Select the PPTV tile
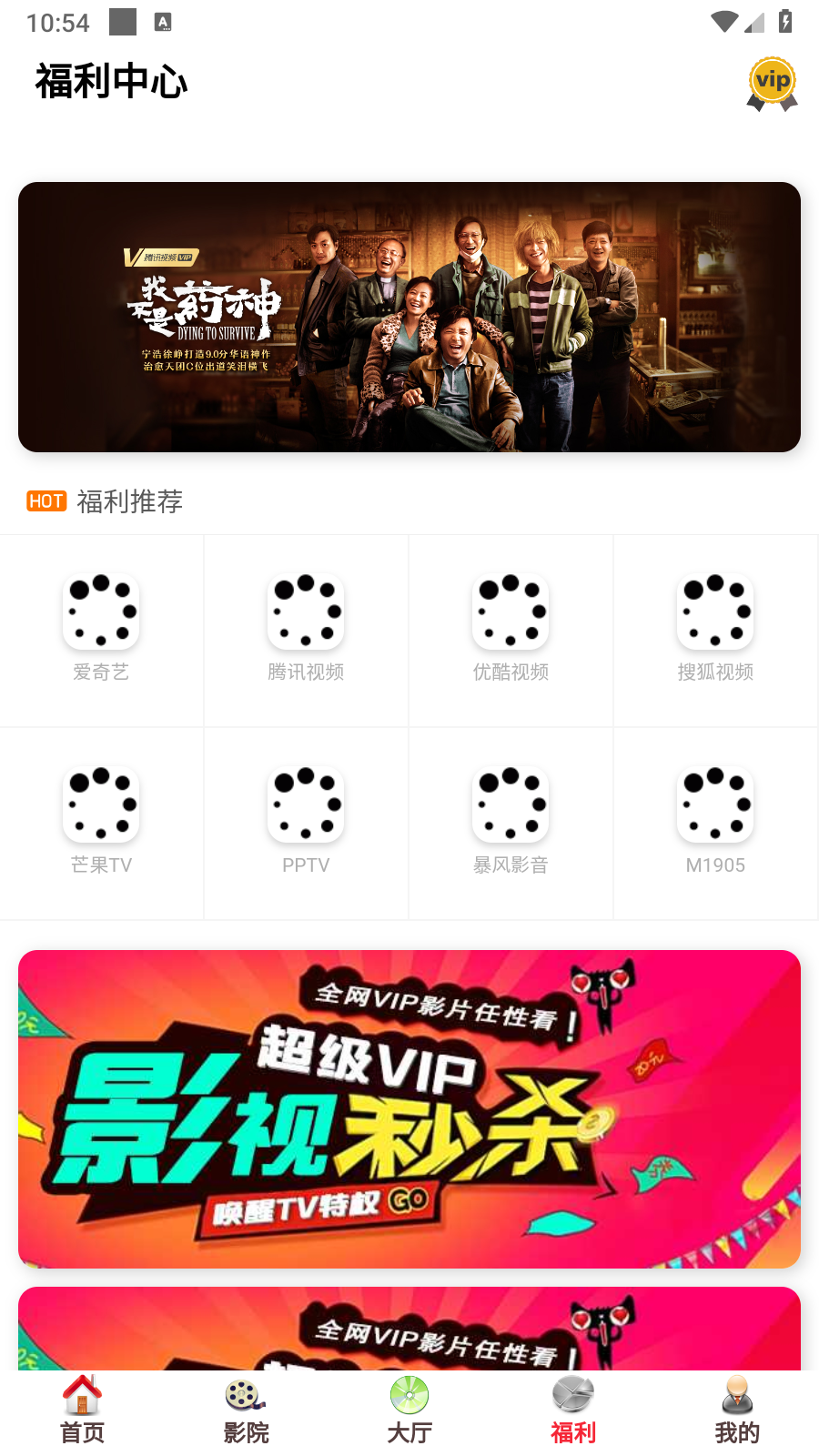The image size is (819, 1456). click(306, 823)
